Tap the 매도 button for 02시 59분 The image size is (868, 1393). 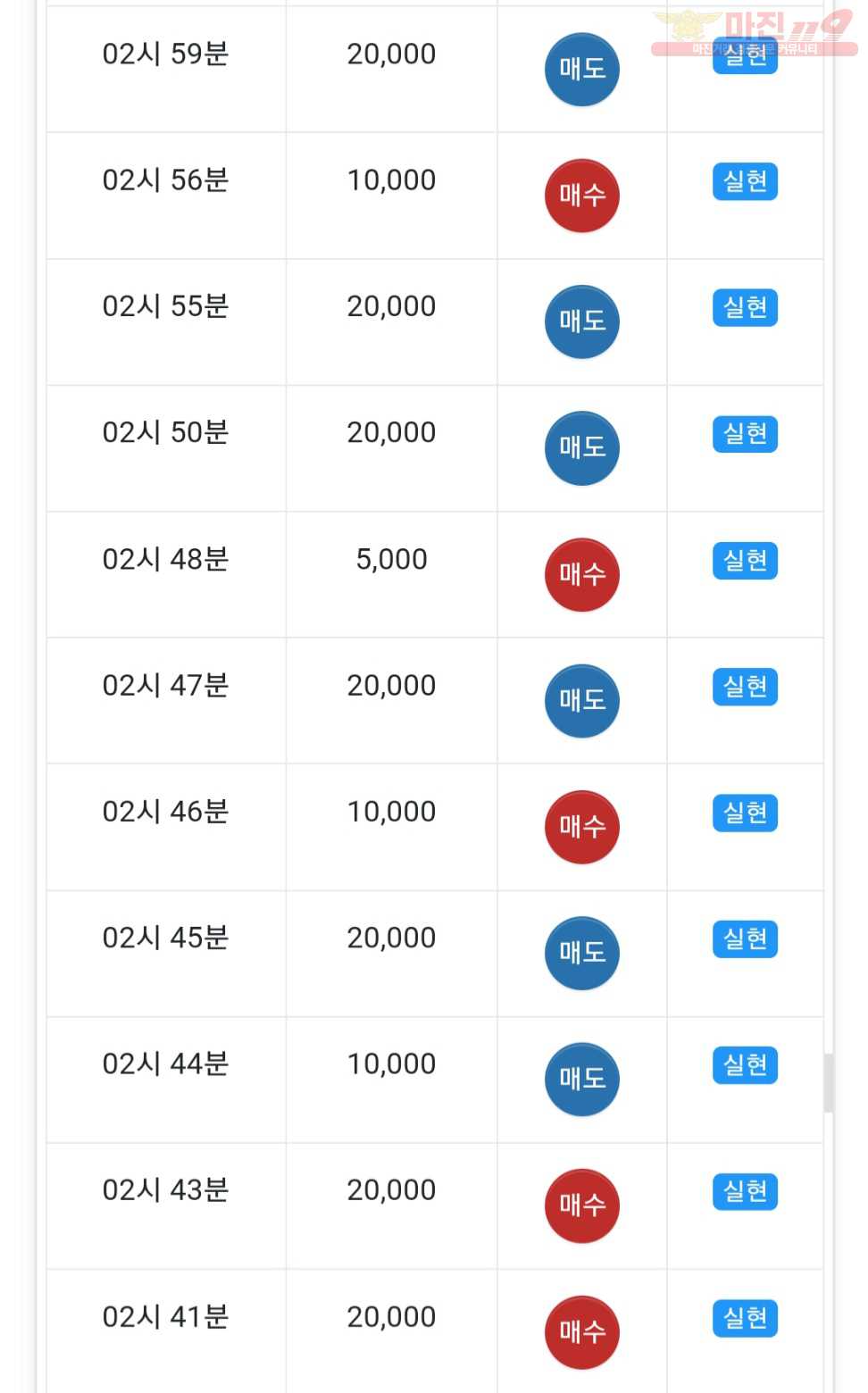582,70
